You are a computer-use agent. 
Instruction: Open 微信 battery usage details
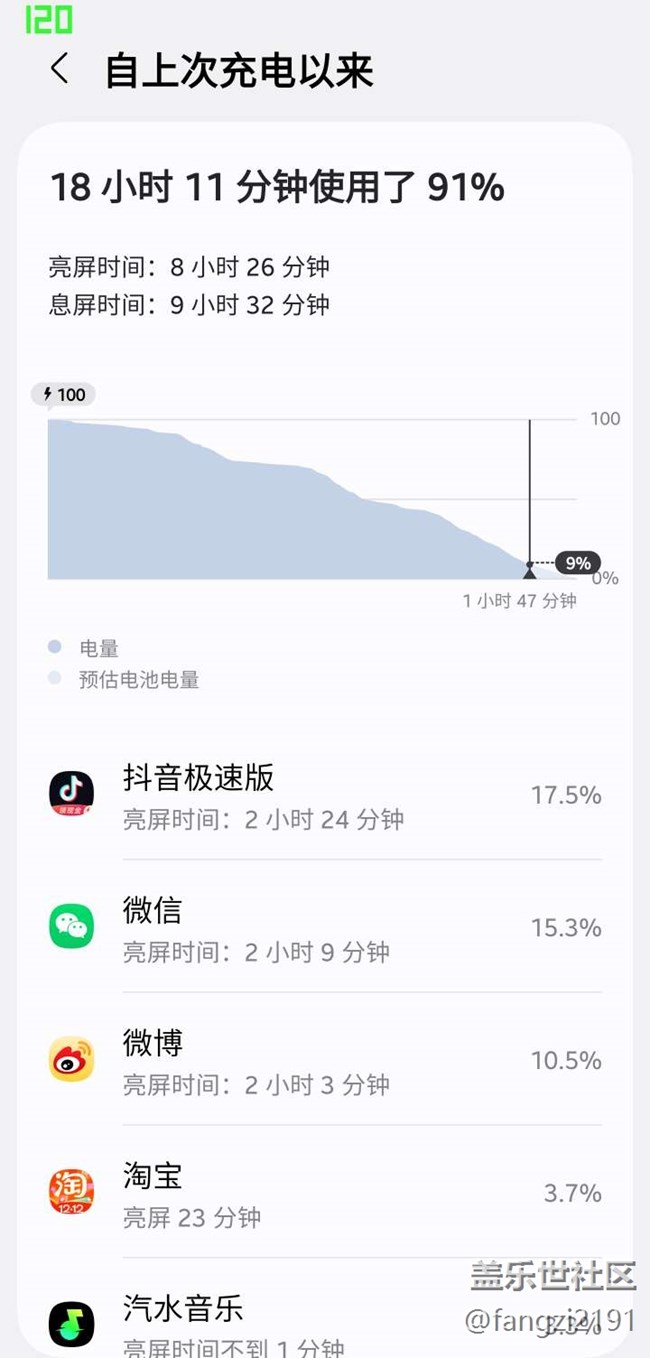coord(325,927)
